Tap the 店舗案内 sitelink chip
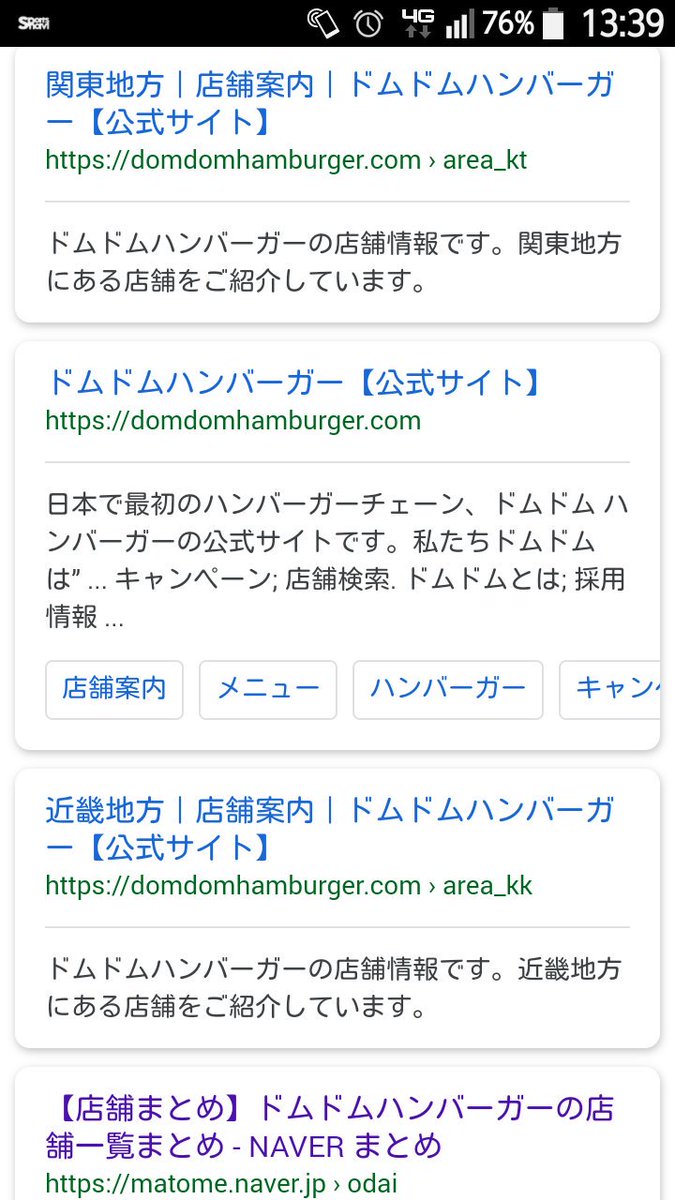This screenshot has height=1200, width=675. pyautogui.click(x=114, y=689)
